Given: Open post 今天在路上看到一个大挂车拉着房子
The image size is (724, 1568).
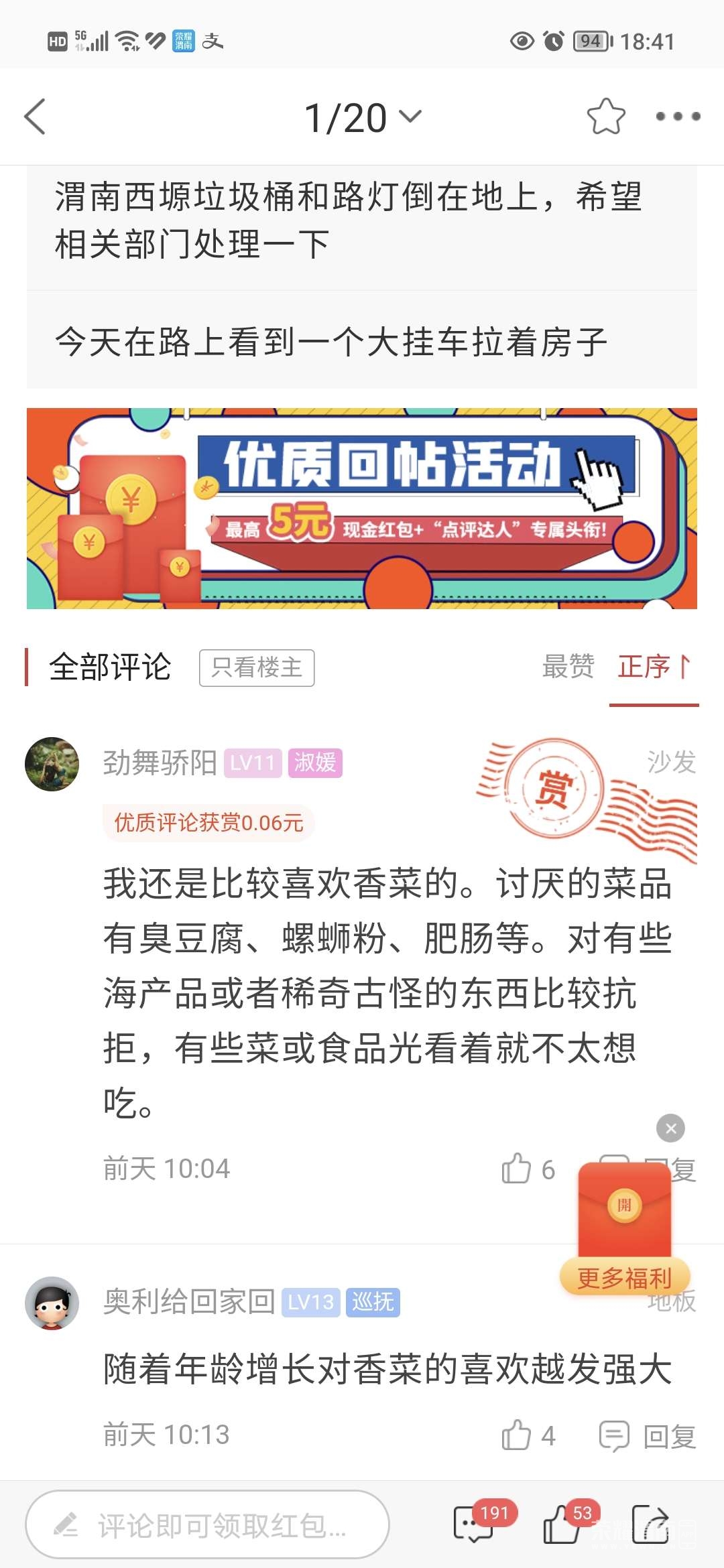Looking at the screenshot, I should pos(332,342).
